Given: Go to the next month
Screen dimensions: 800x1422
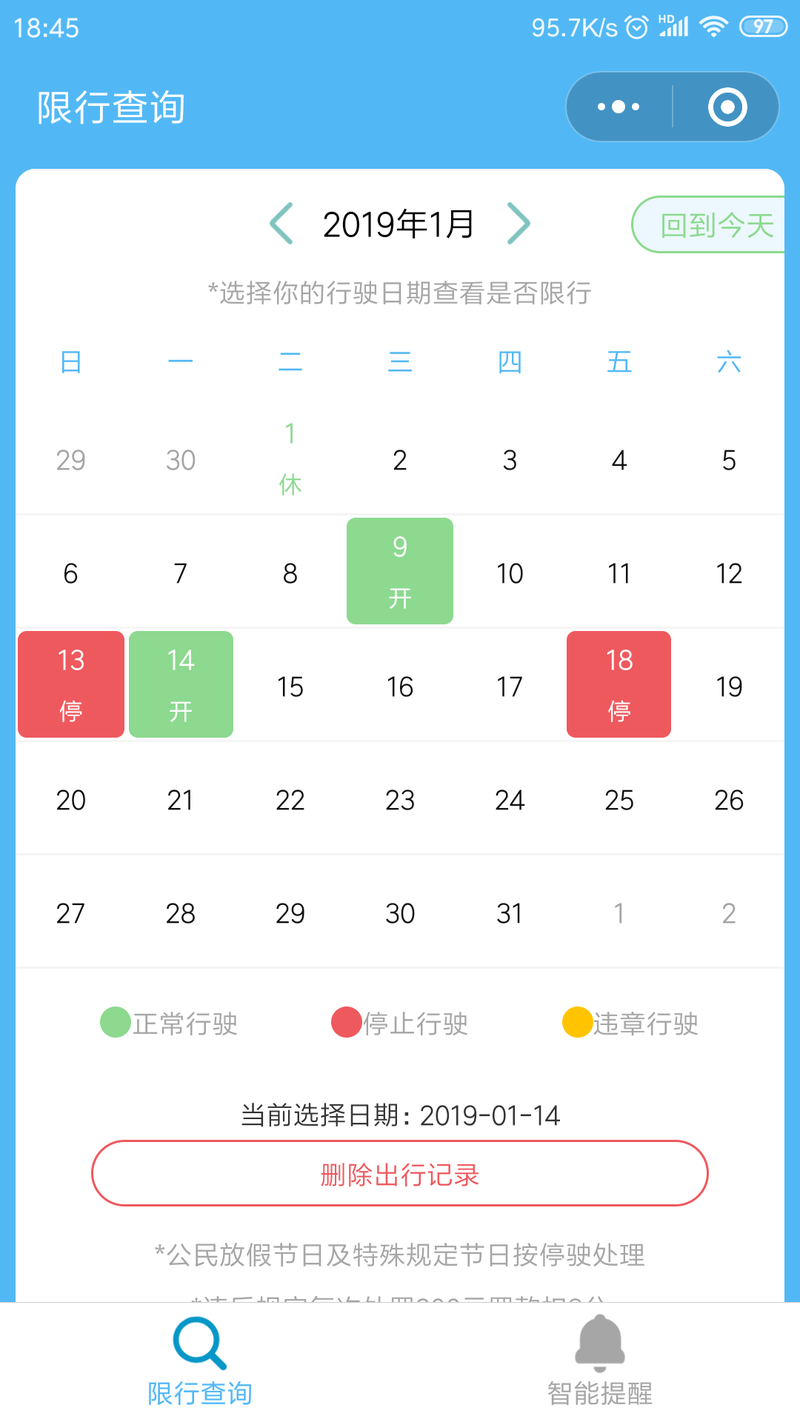Looking at the screenshot, I should pyautogui.click(x=517, y=223).
